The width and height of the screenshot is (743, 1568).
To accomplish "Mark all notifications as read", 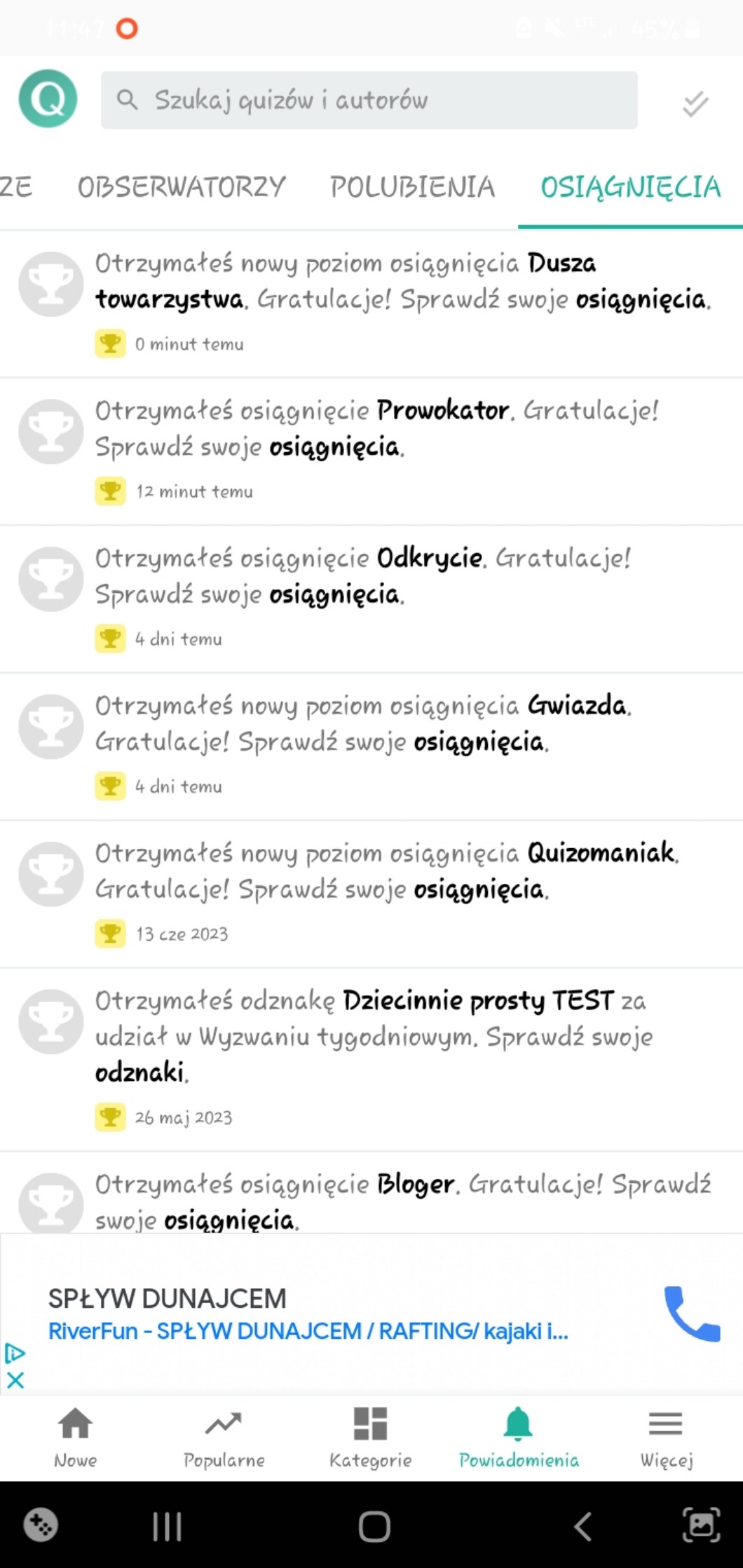I will [x=695, y=104].
